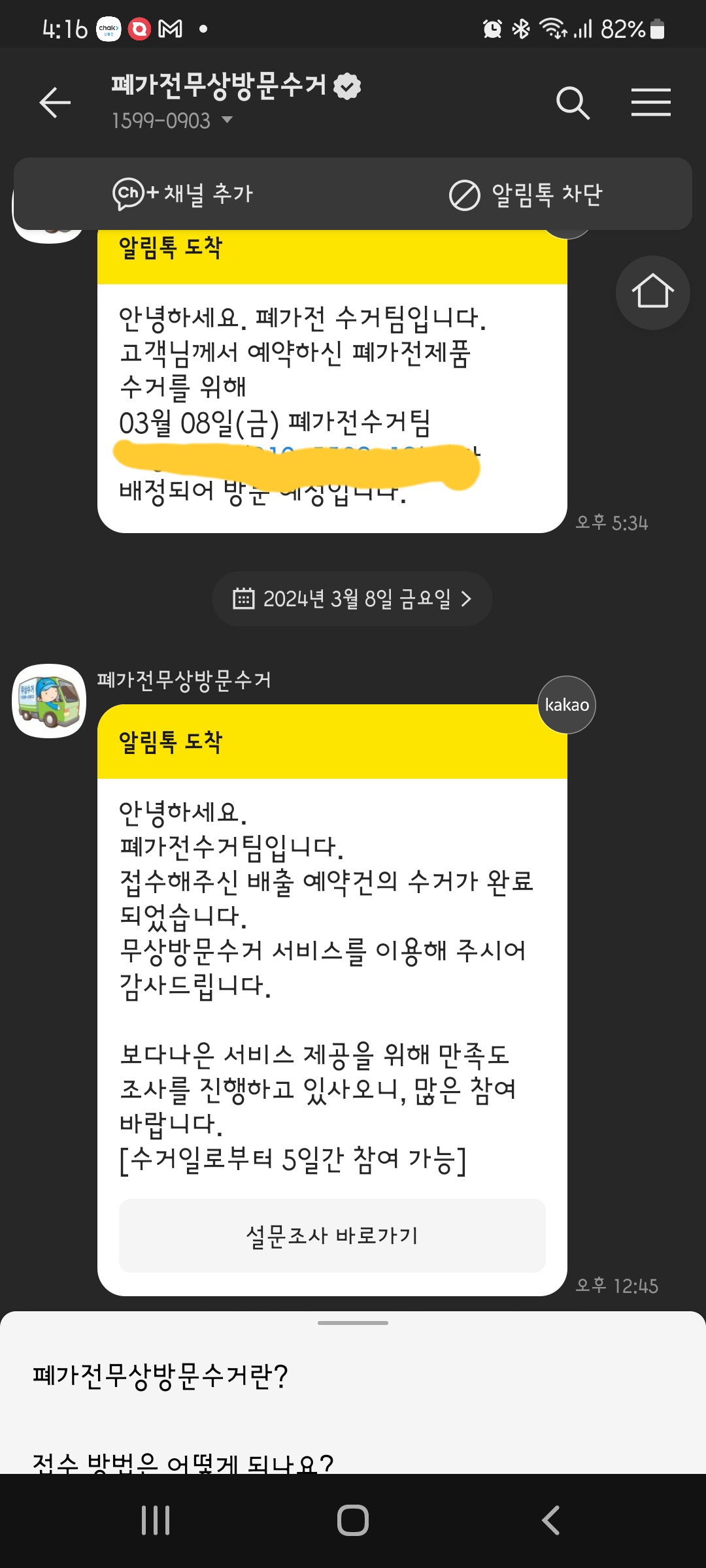Image resolution: width=706 pixels, height=1568 pixels.
Task: Block notifications with 알림톡 차단
Action: [x=526, y=195]
